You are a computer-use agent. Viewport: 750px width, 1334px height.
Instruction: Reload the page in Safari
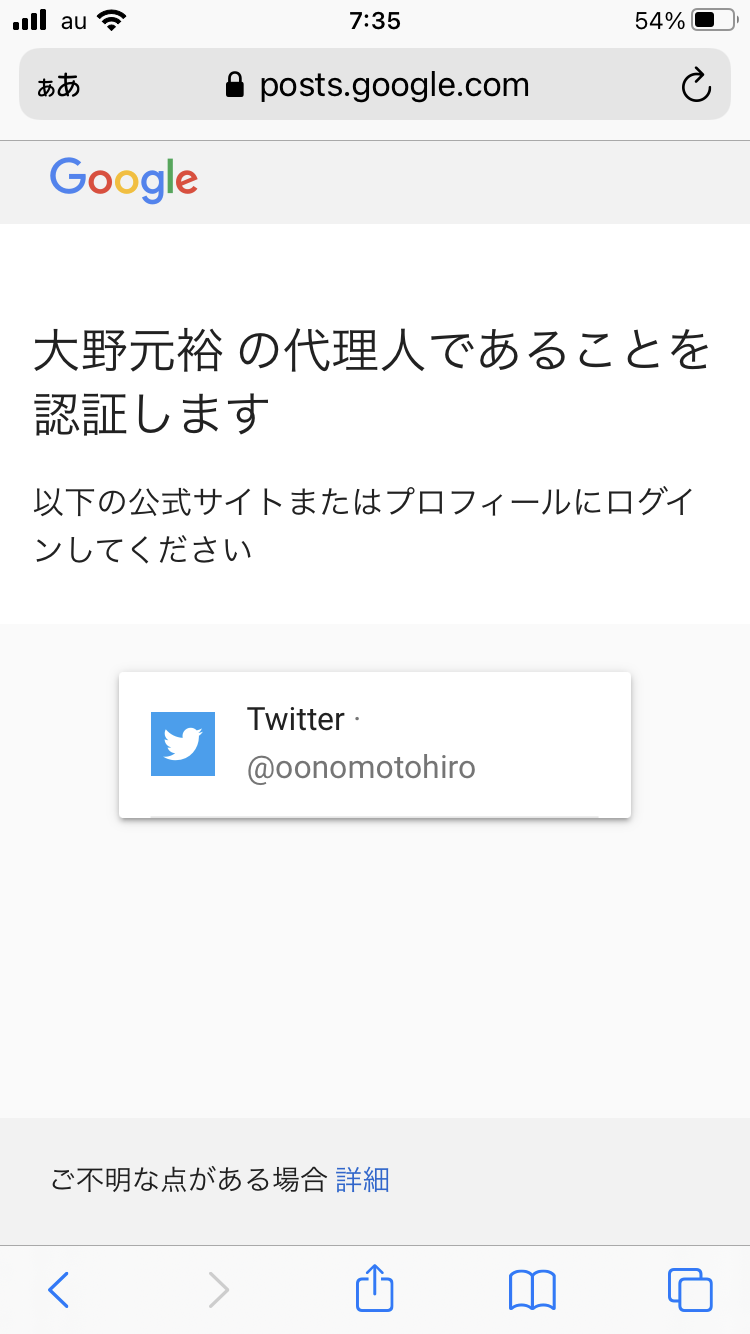coord(695,86)
